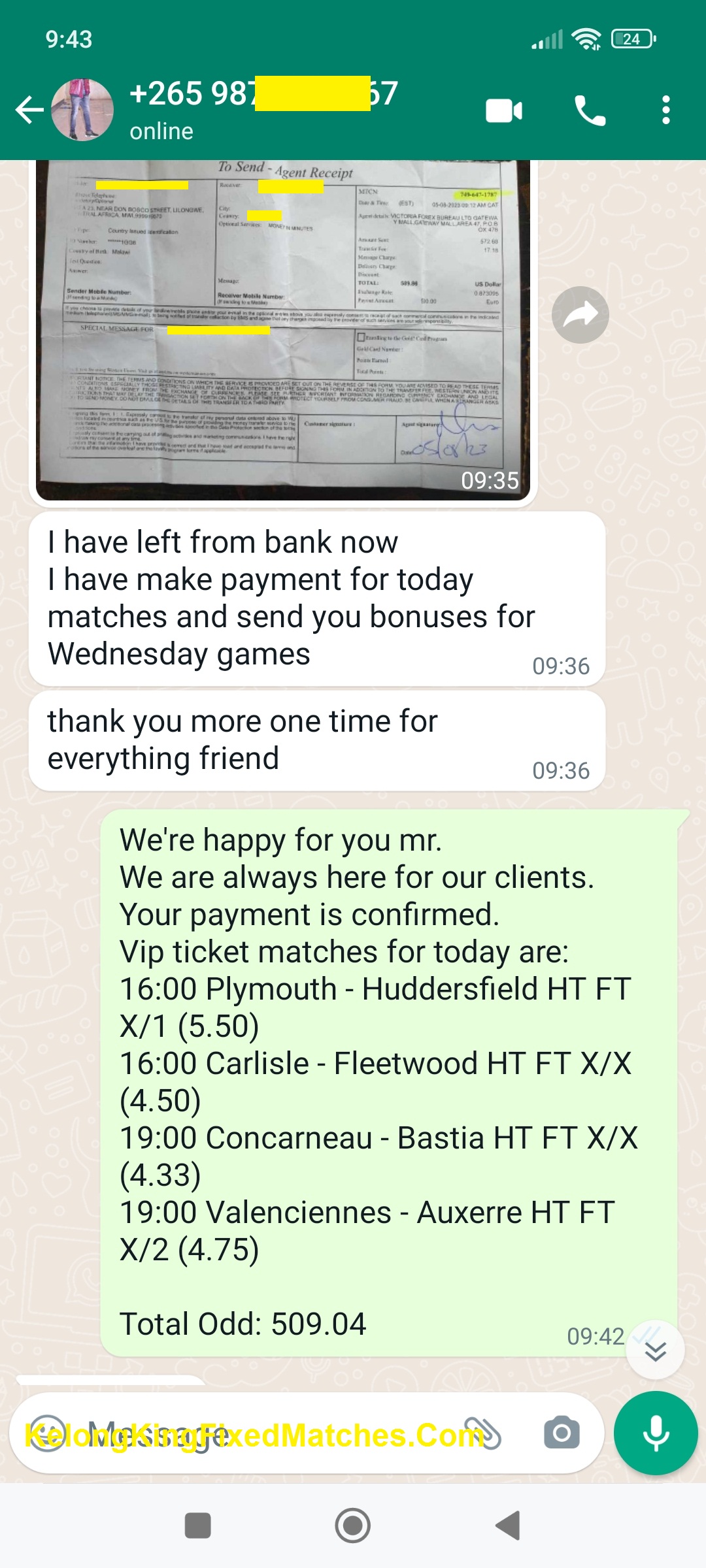Go back to the chat list
This screenshot has height=1568, width=706.
point(29,110)
